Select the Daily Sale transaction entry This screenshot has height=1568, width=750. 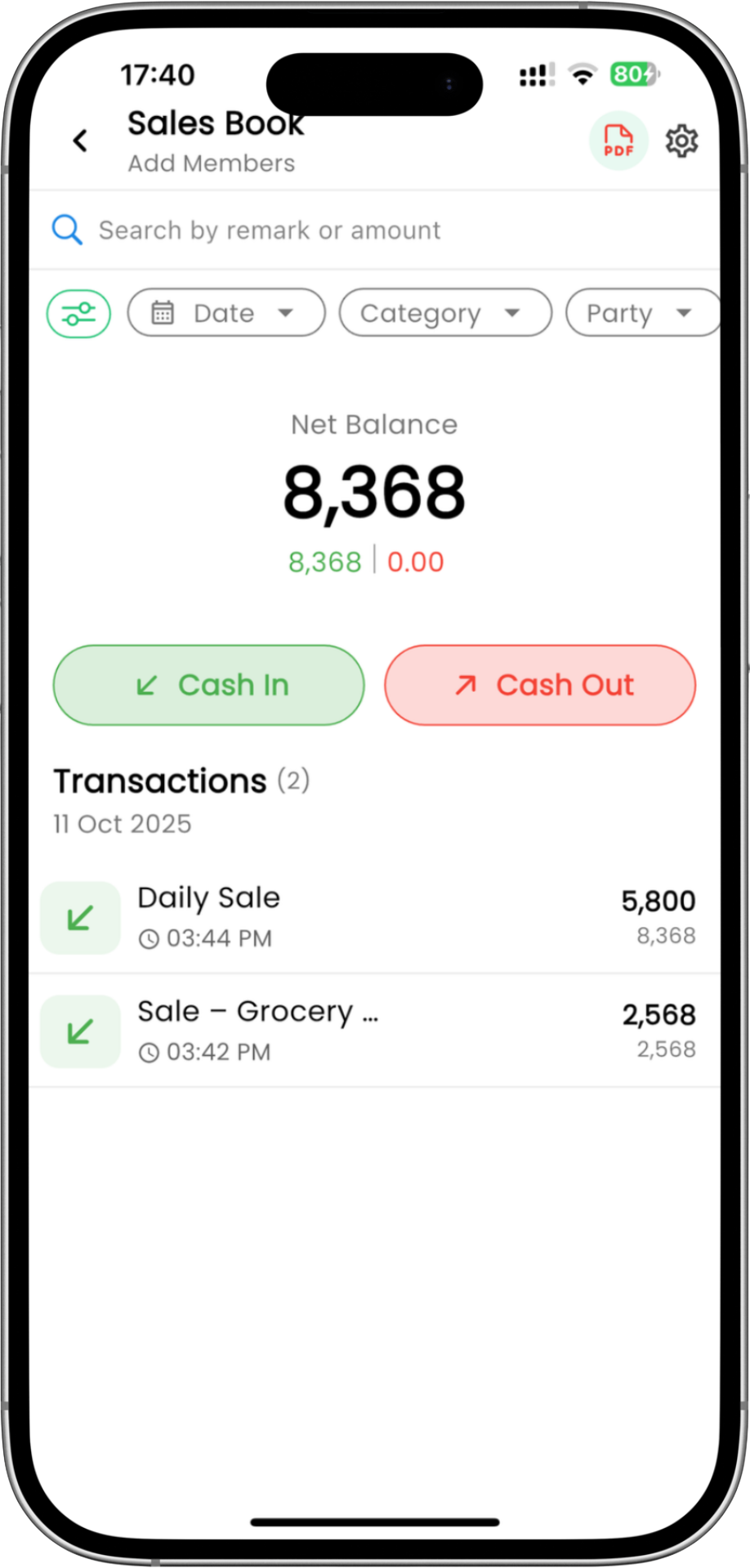374,917
